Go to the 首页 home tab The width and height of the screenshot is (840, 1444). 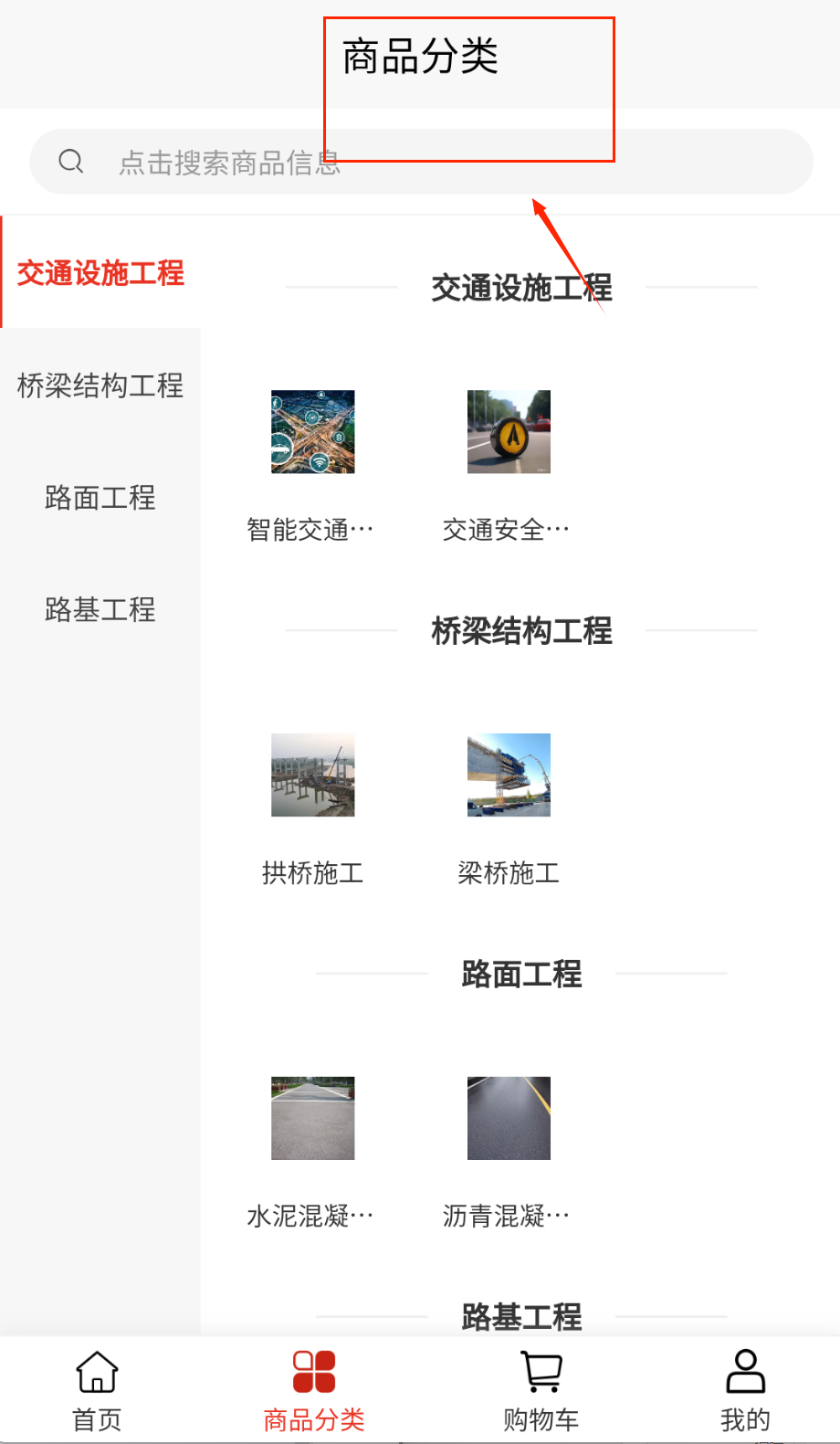[x=97, y=1391]
